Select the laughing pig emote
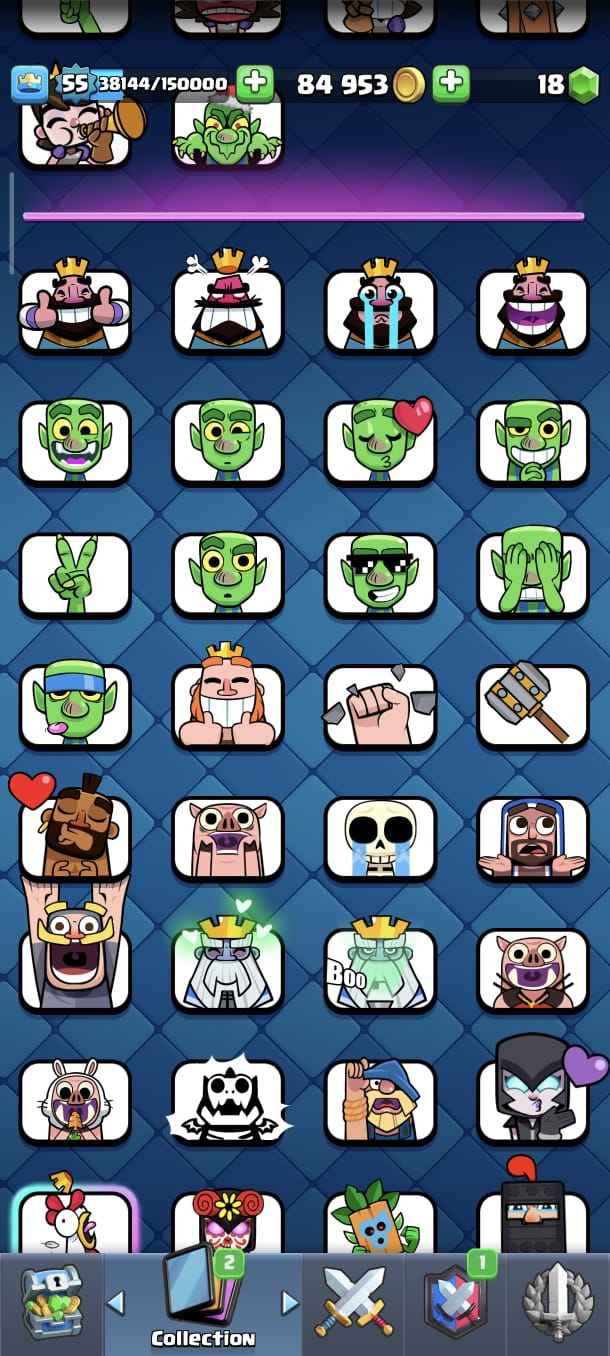 point(532,969)
